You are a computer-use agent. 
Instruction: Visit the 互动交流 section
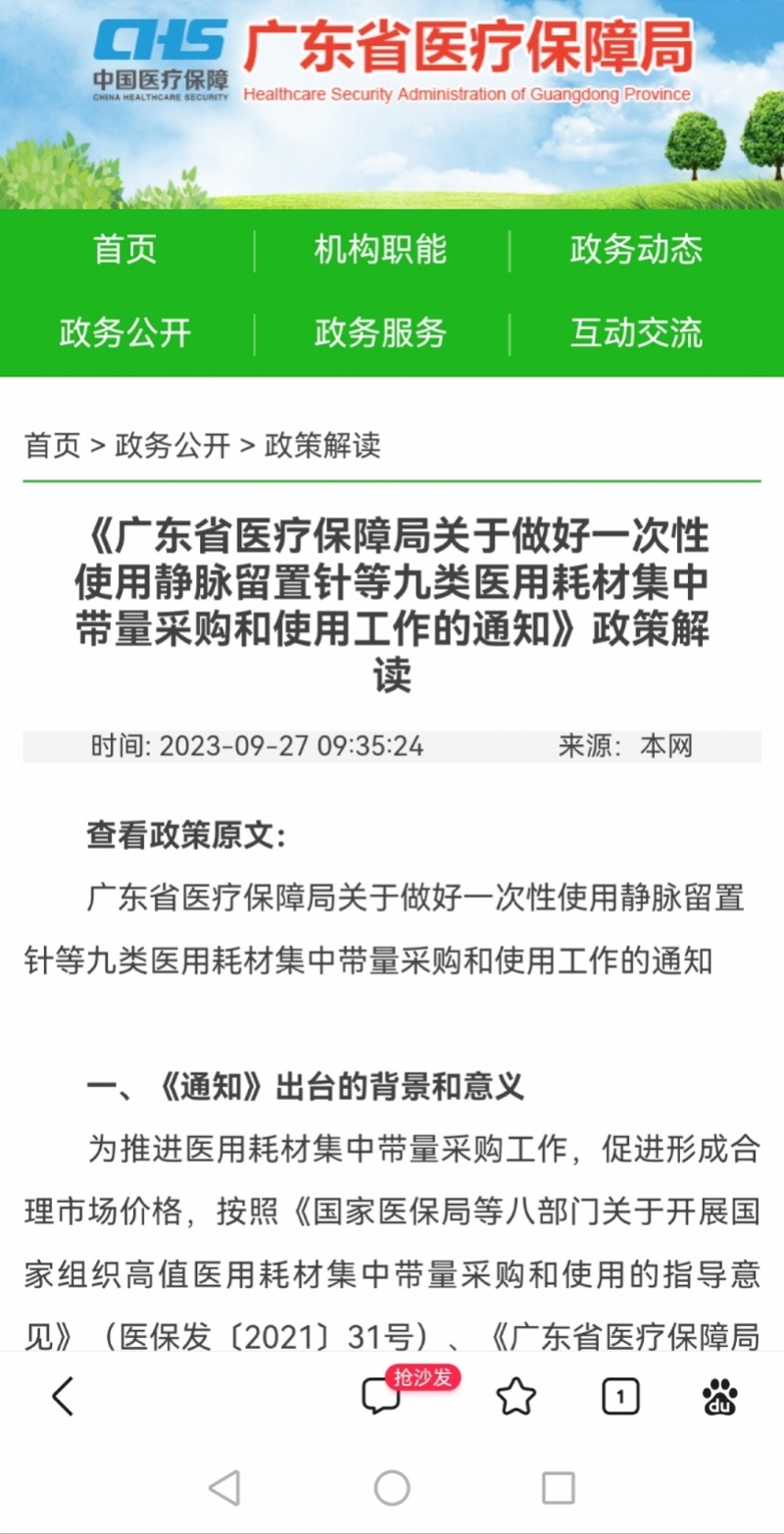(636, 333)
